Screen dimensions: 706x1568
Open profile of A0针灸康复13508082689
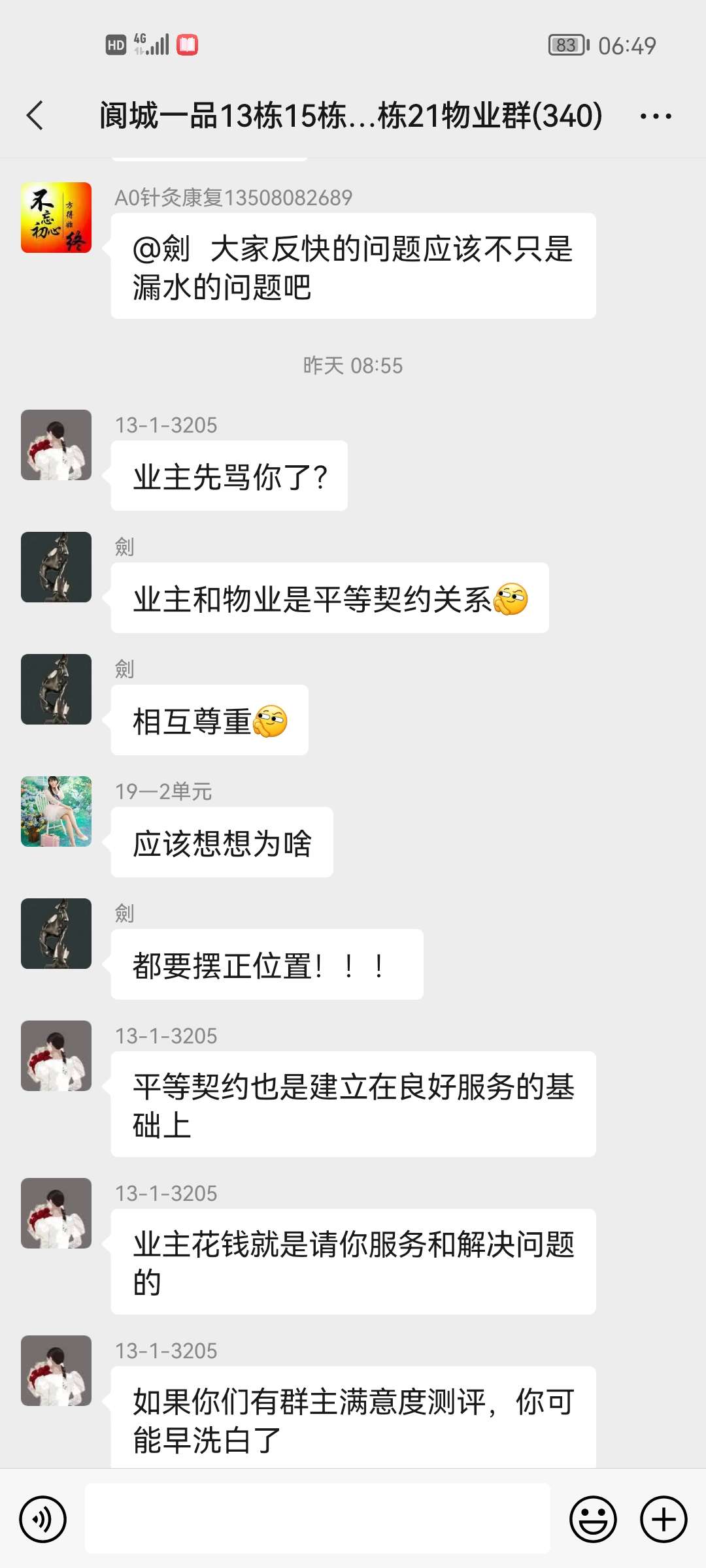pos(56,218)
